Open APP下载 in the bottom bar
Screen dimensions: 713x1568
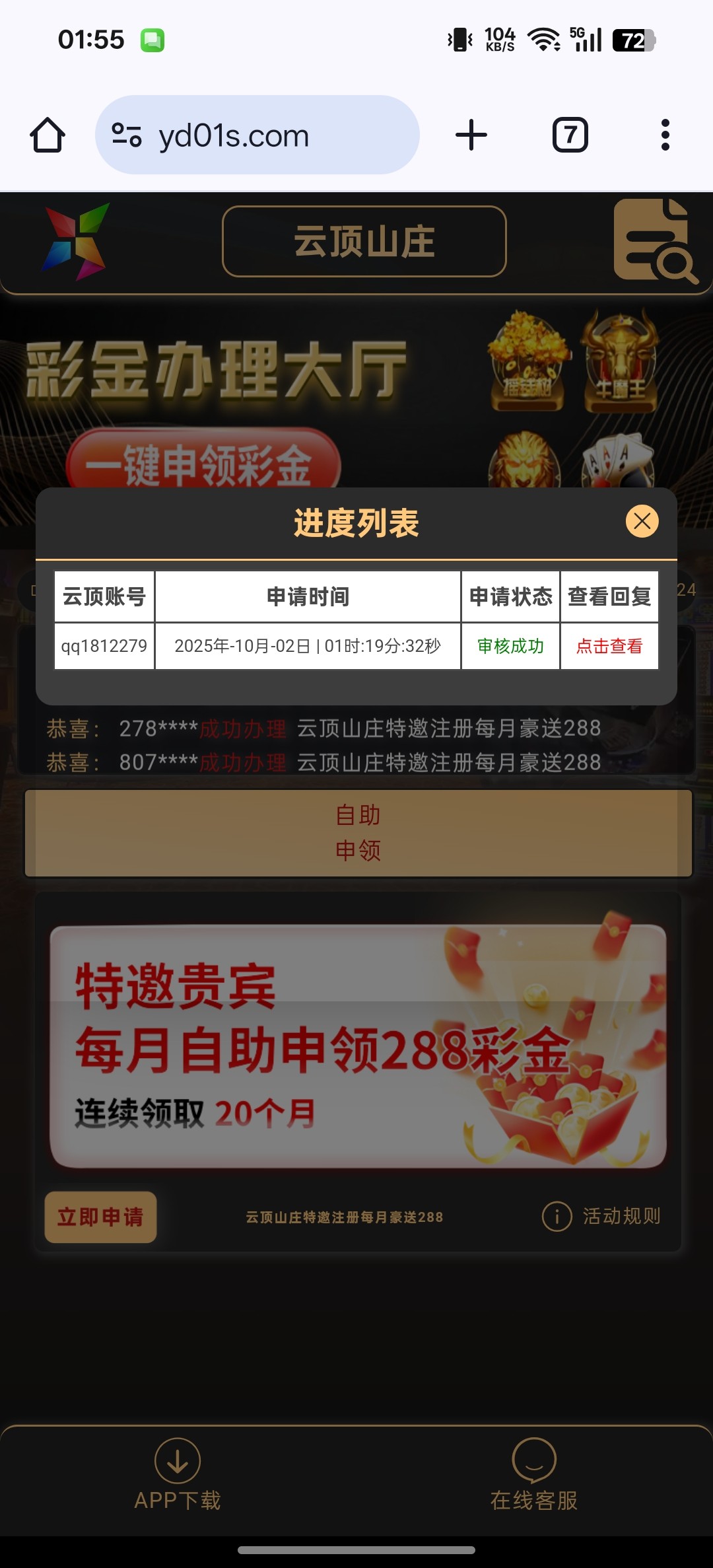pos(178,1474)
